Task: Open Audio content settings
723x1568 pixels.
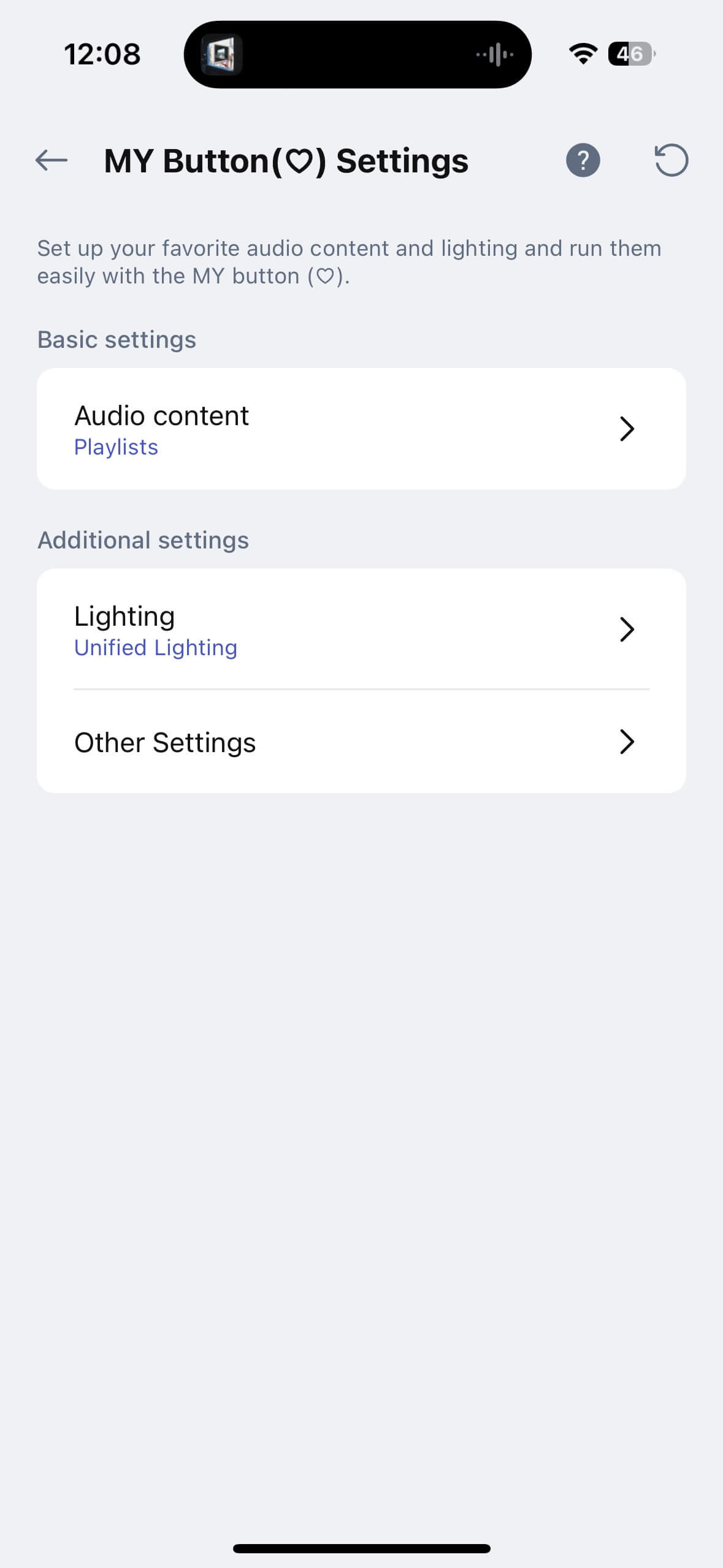Action: tap(361, 429)
